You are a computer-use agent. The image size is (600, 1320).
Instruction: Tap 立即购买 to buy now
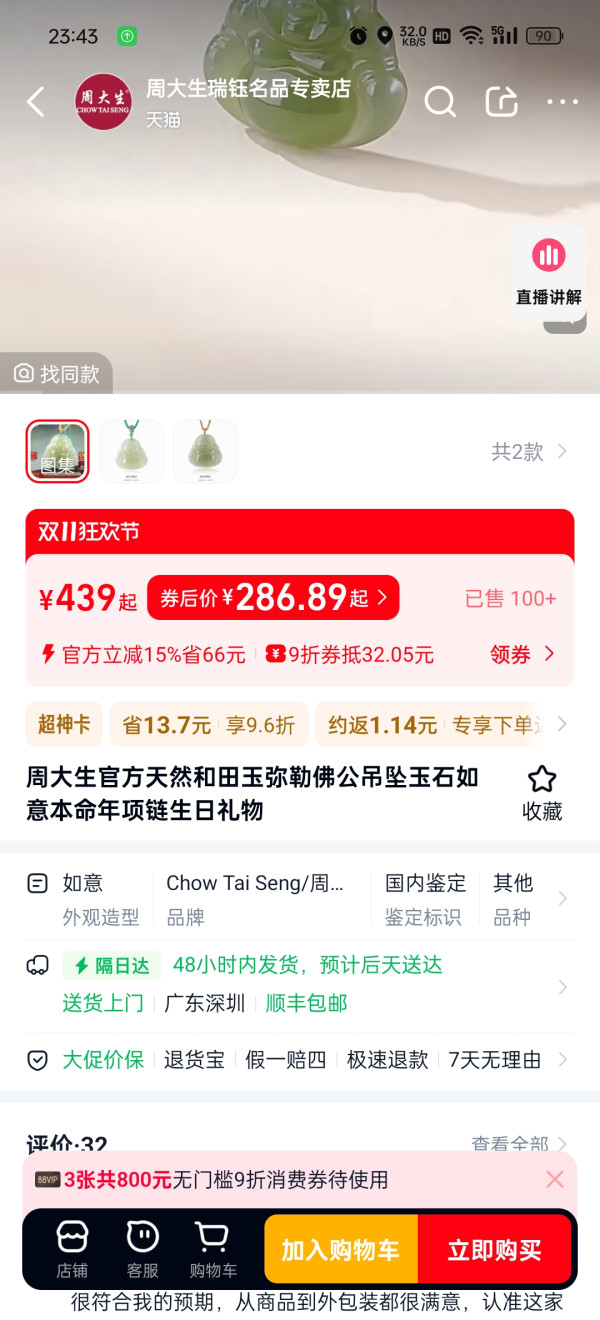tap(494, 1250)
